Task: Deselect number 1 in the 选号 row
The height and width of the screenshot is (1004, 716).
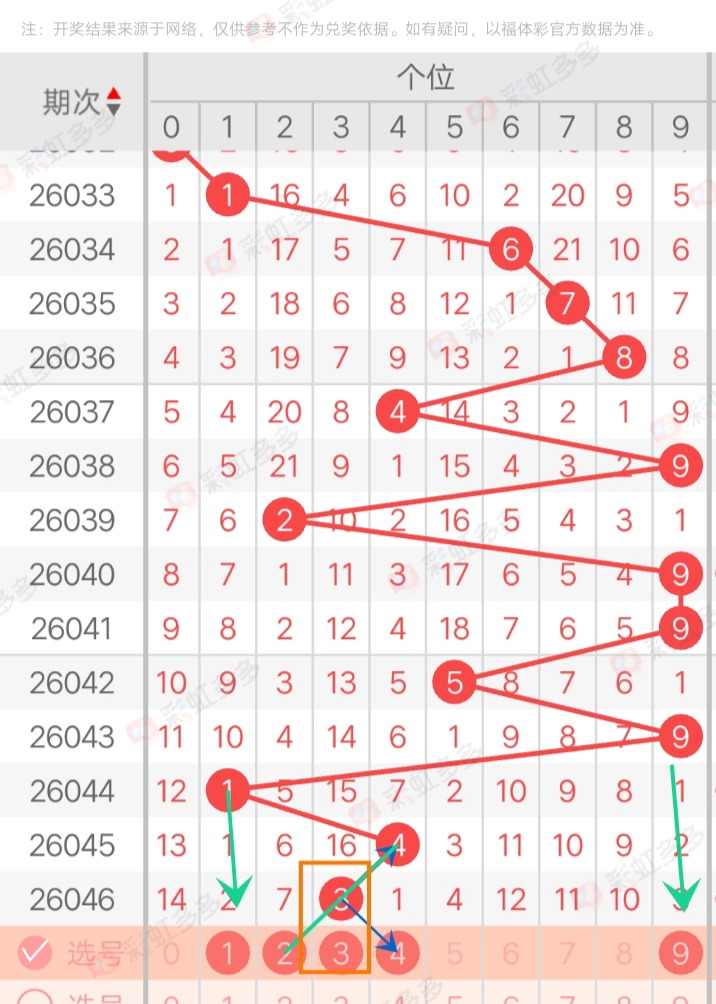Action: pyautogui.click(x=228, y=954)
